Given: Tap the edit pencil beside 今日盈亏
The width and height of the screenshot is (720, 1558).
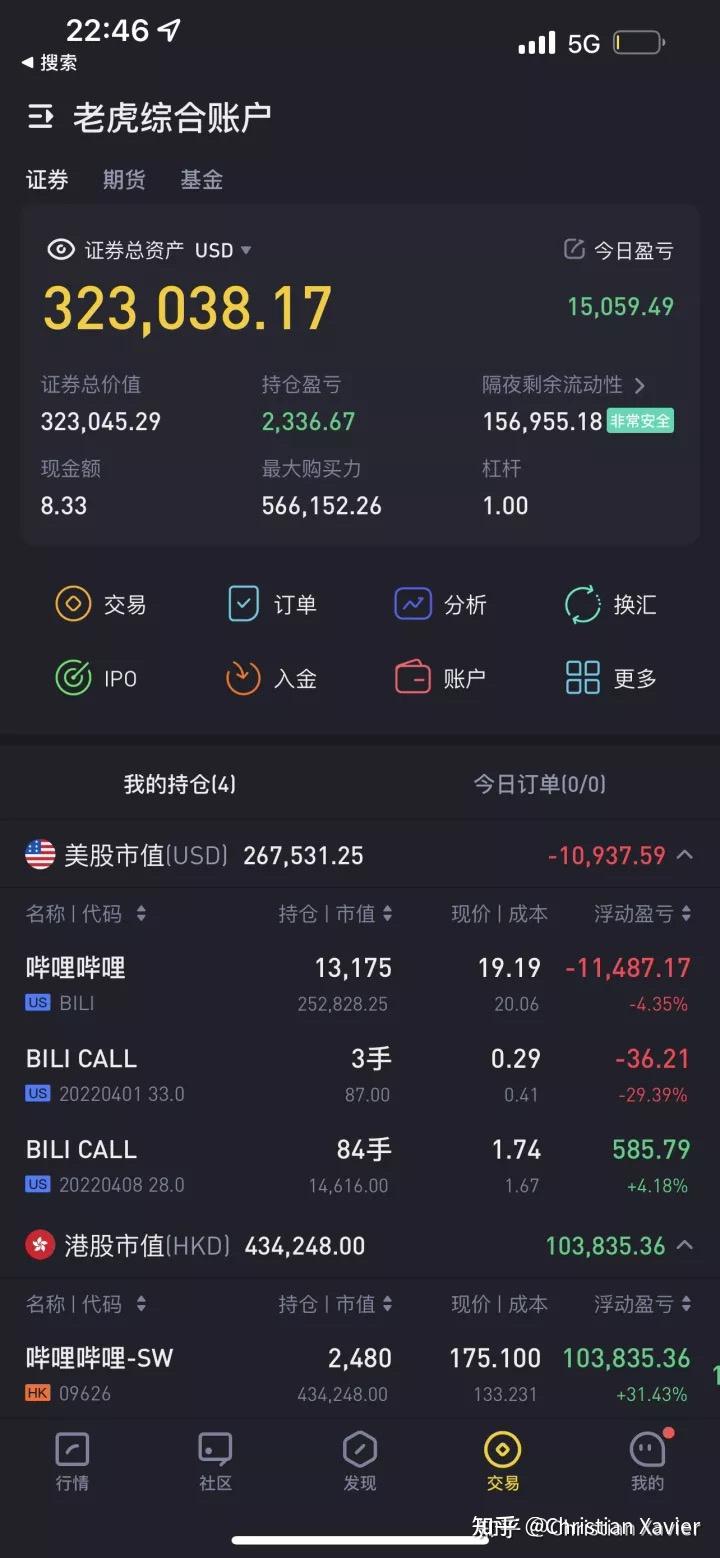Looking at the screenshot, I should point(575,250).
